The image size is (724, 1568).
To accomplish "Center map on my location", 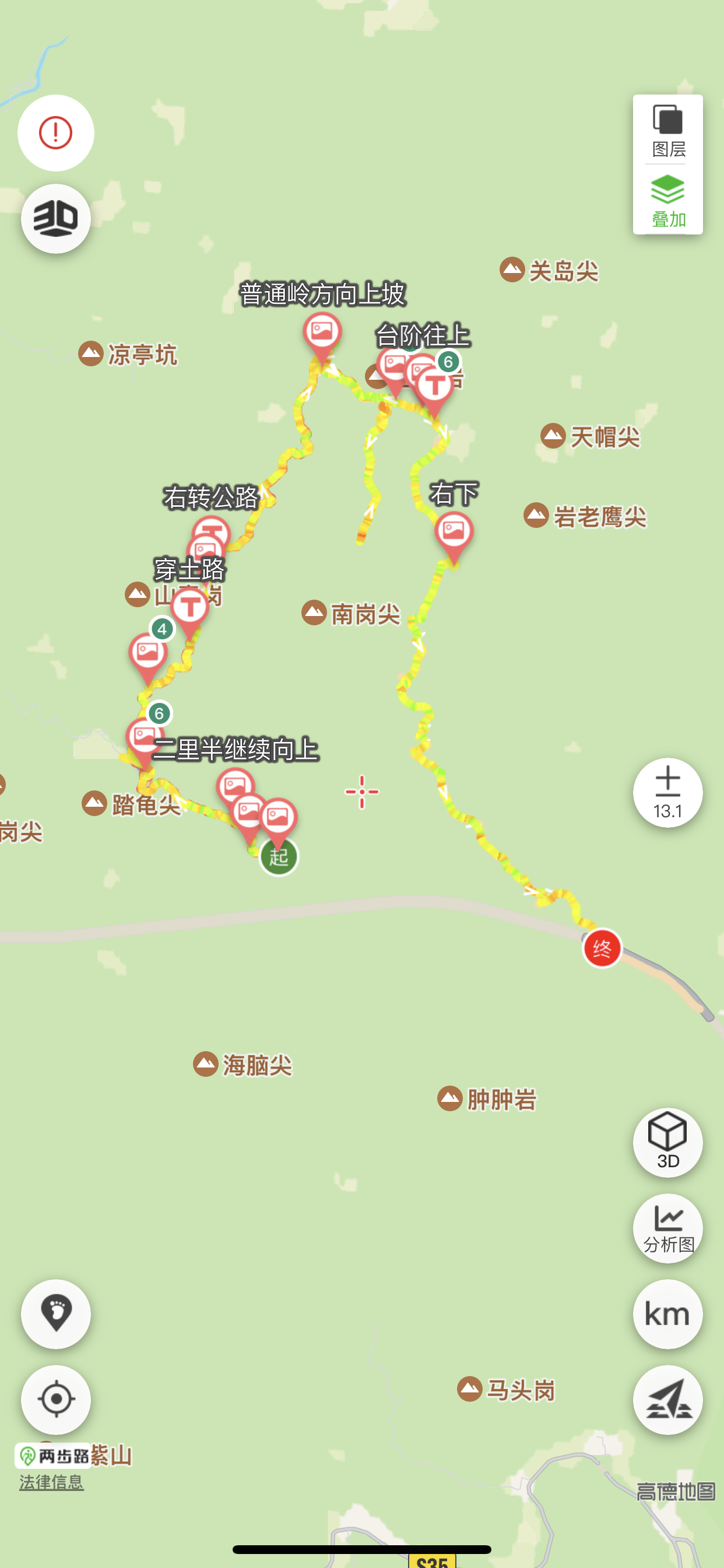I will 55,1399.
